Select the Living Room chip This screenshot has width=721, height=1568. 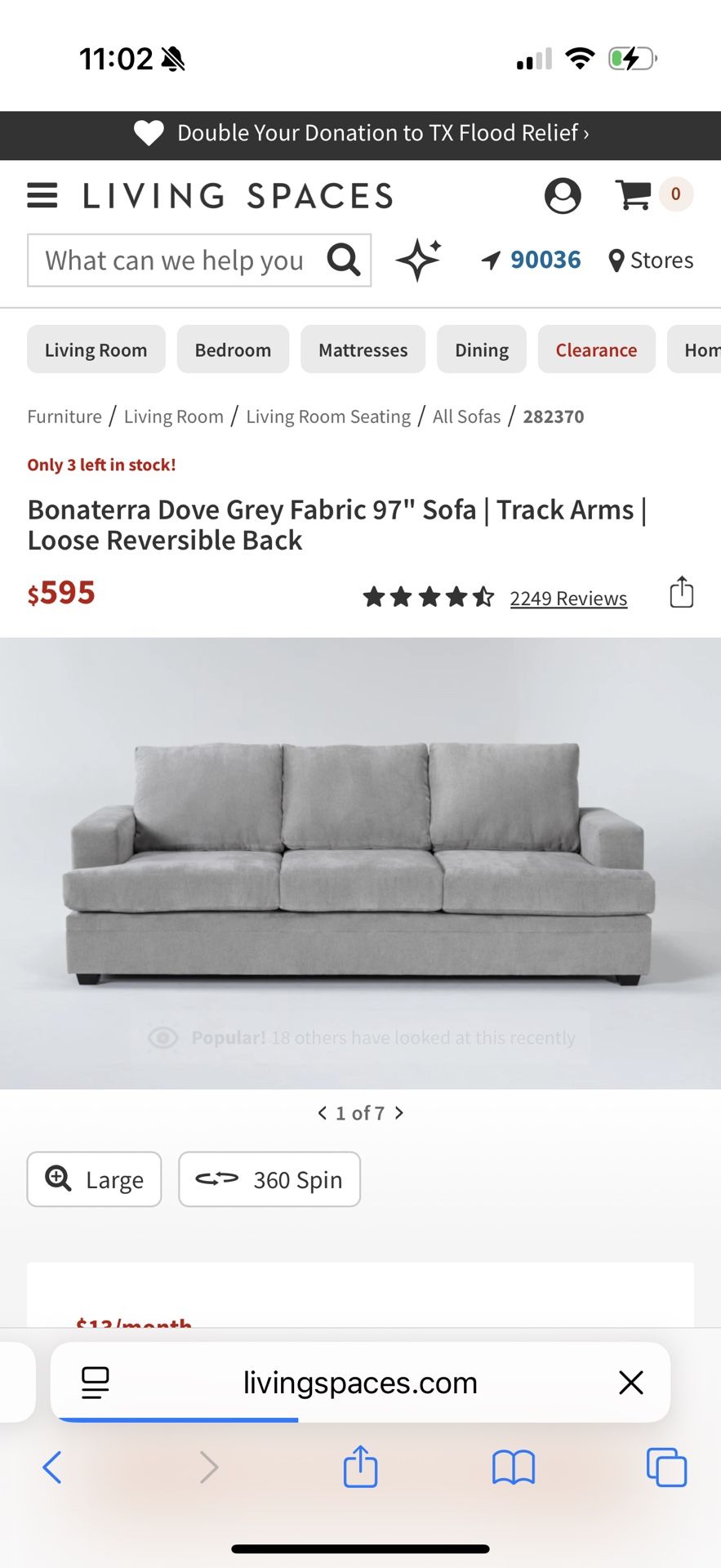(96, 350)
